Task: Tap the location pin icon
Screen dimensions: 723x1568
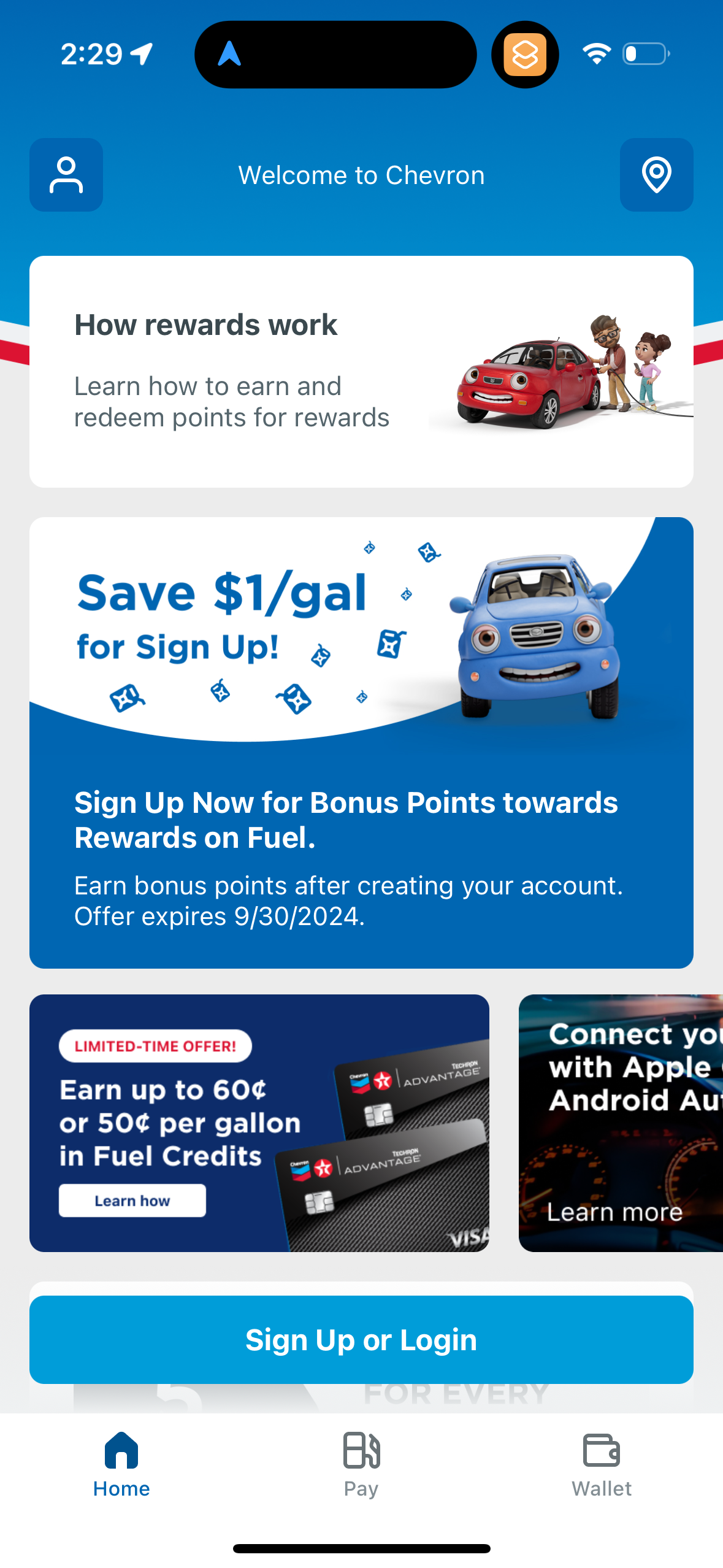Action: [656, 175]
